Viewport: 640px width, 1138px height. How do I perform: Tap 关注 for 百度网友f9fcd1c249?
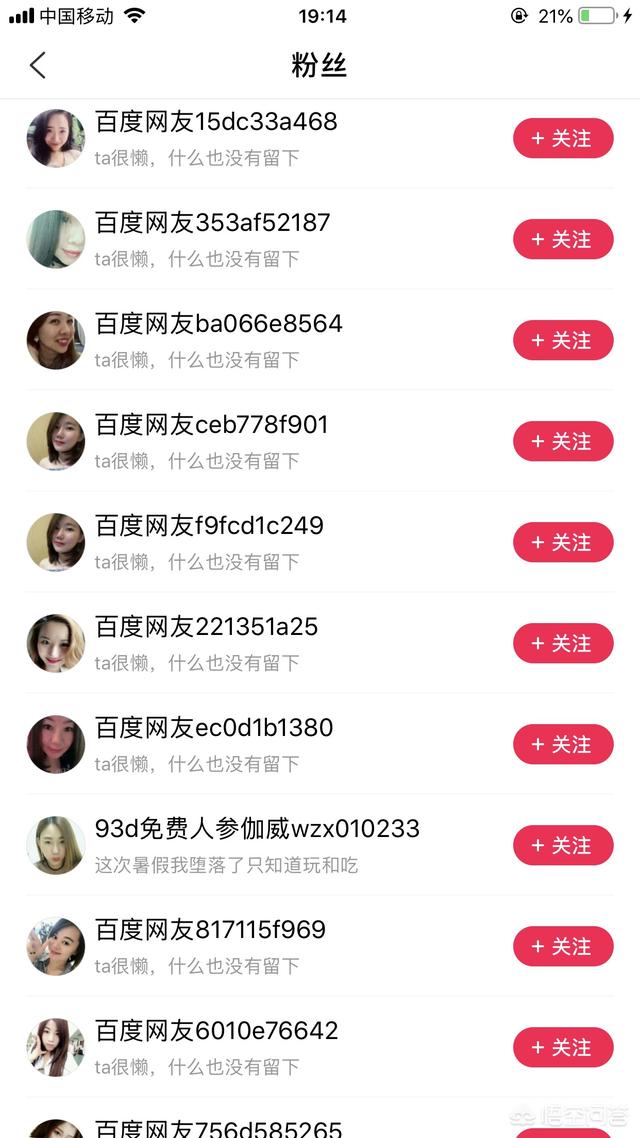563,543
